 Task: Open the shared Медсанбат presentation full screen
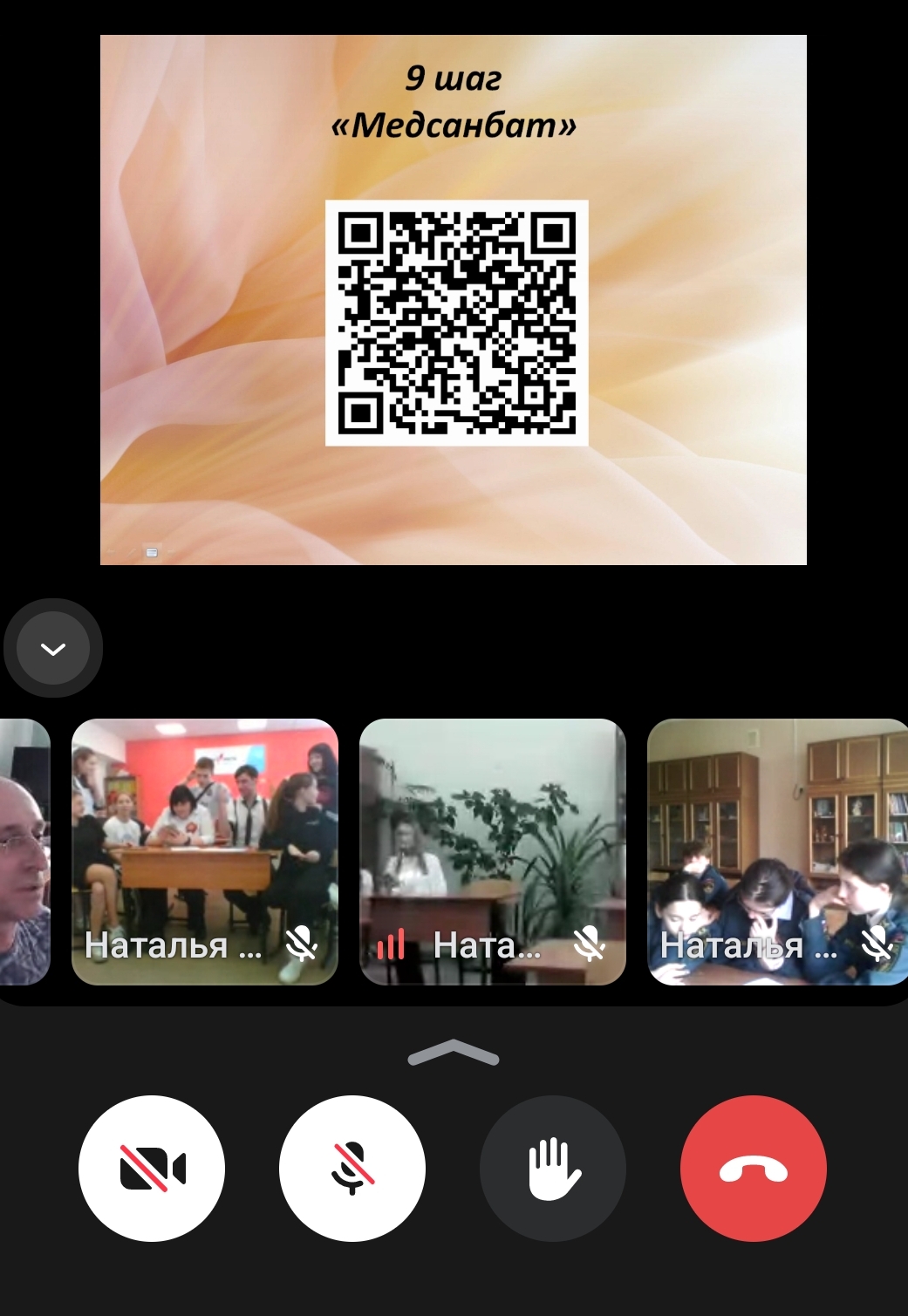point(454,300)
